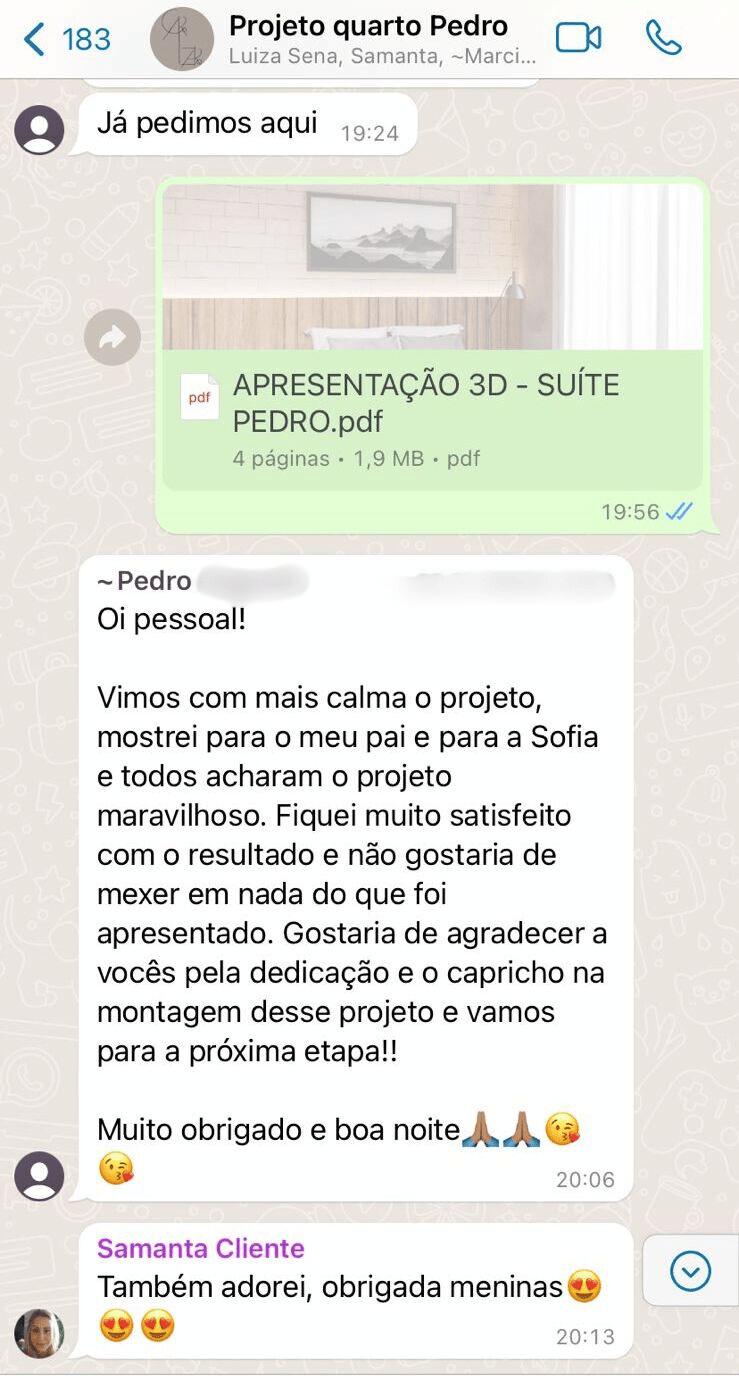Go back to the chat list

[66, 39]
